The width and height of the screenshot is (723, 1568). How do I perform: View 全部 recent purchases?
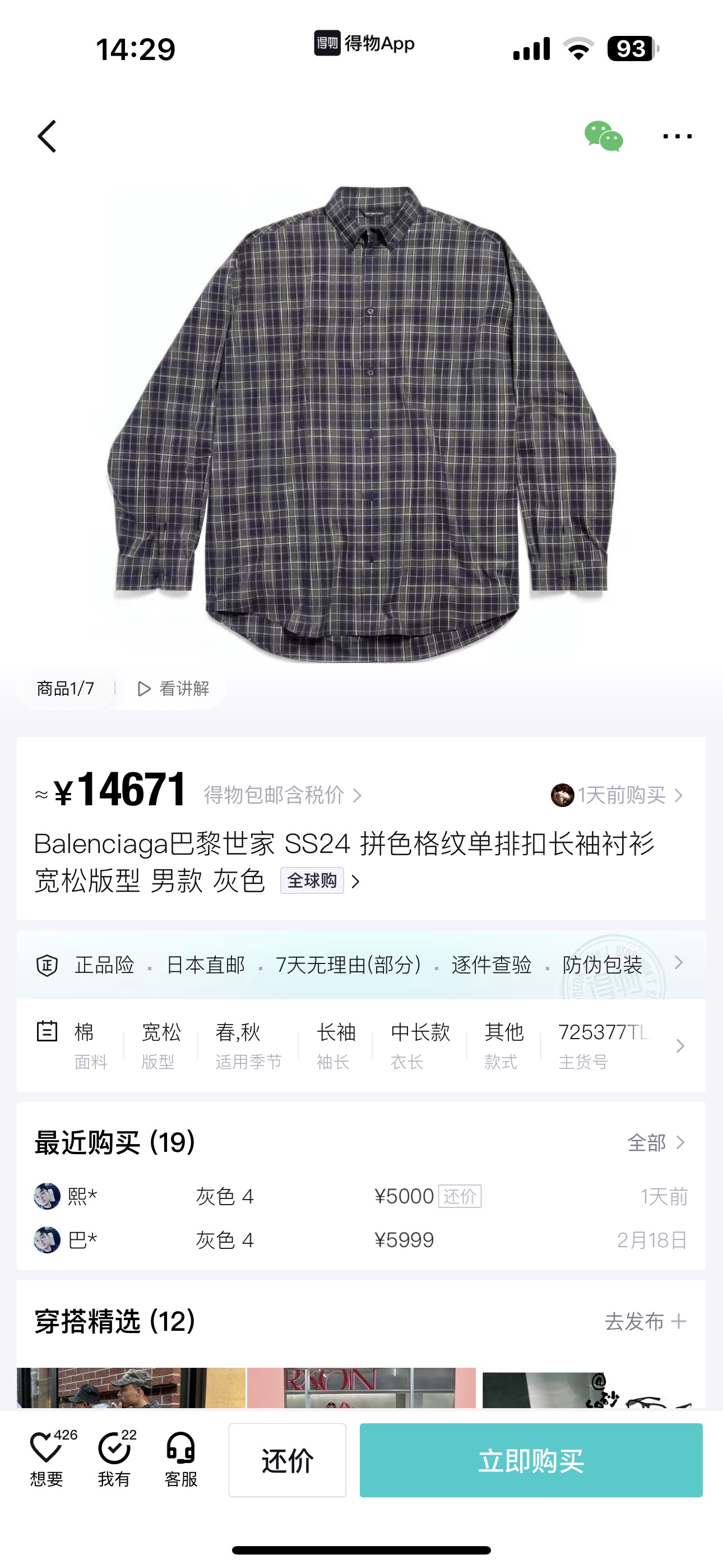655,1142
